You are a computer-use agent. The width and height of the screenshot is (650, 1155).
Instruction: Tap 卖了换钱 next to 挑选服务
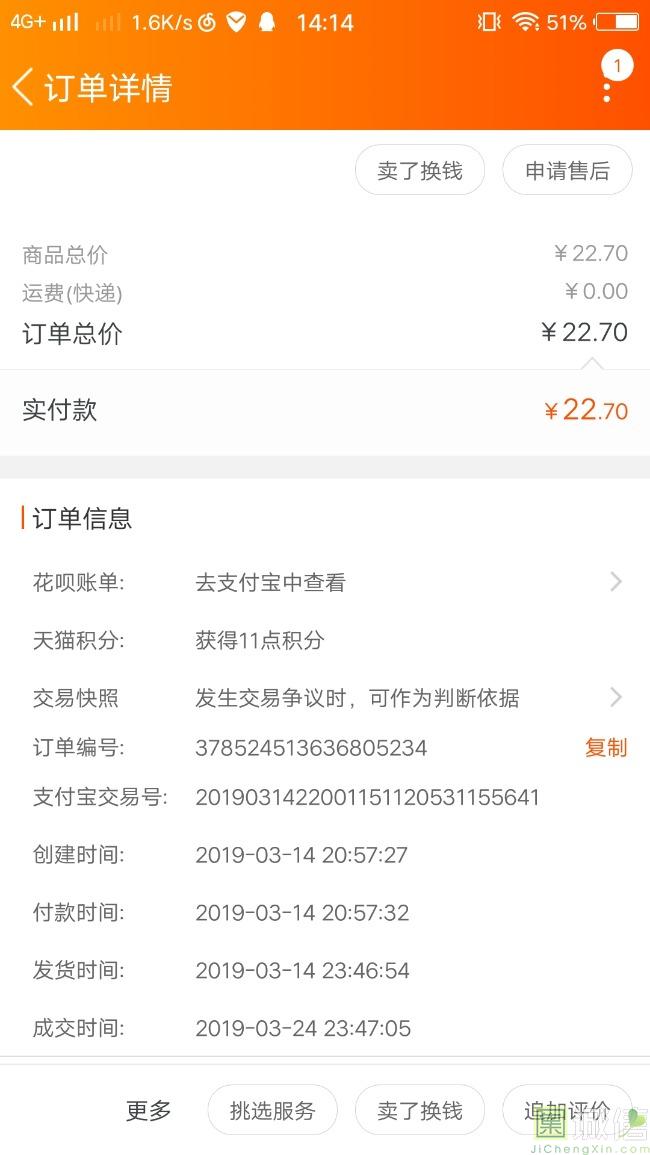click(x=420, y=1110)
